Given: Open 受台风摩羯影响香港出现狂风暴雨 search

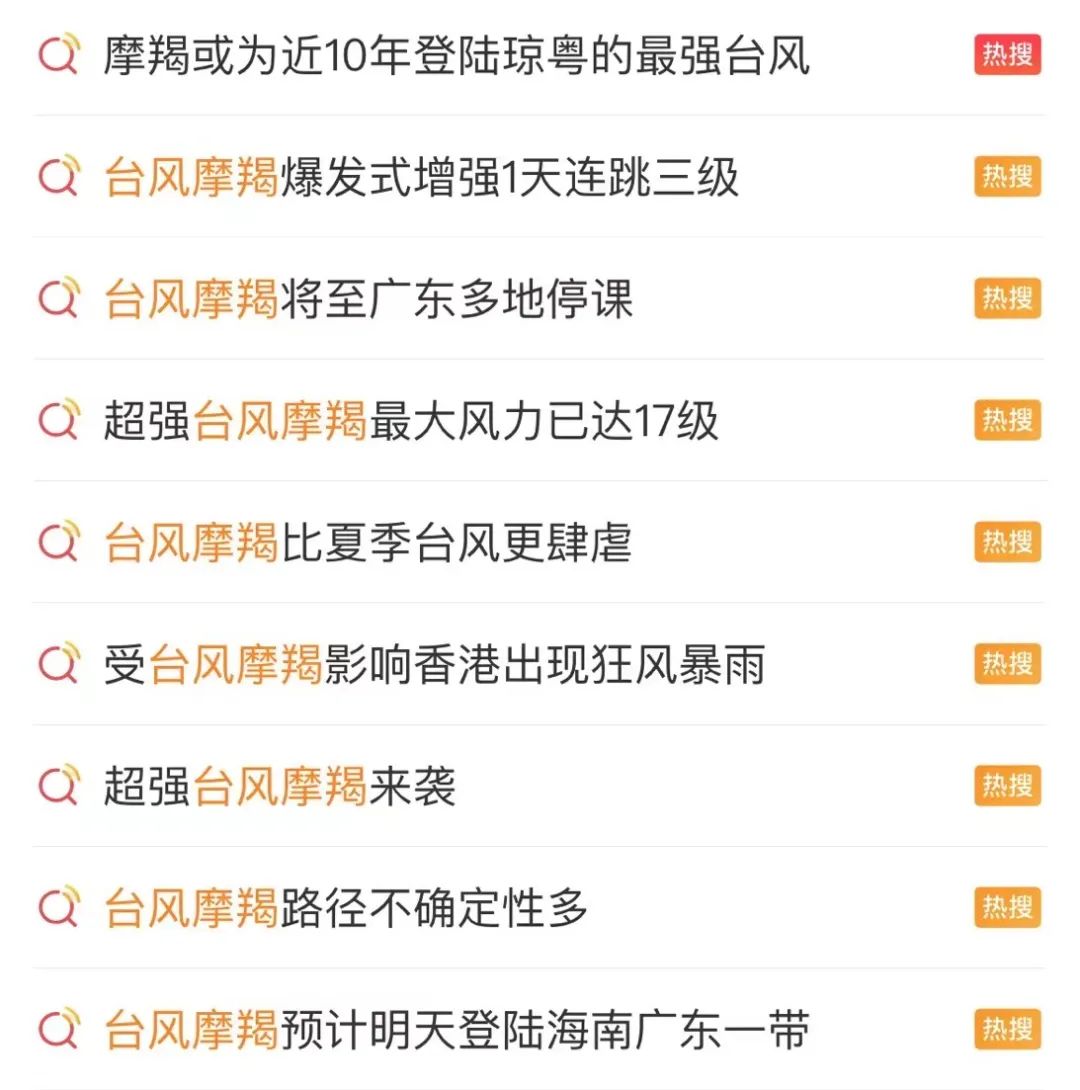Looking at the screenshot, I should pyautogui.click(x=434, y=665).
